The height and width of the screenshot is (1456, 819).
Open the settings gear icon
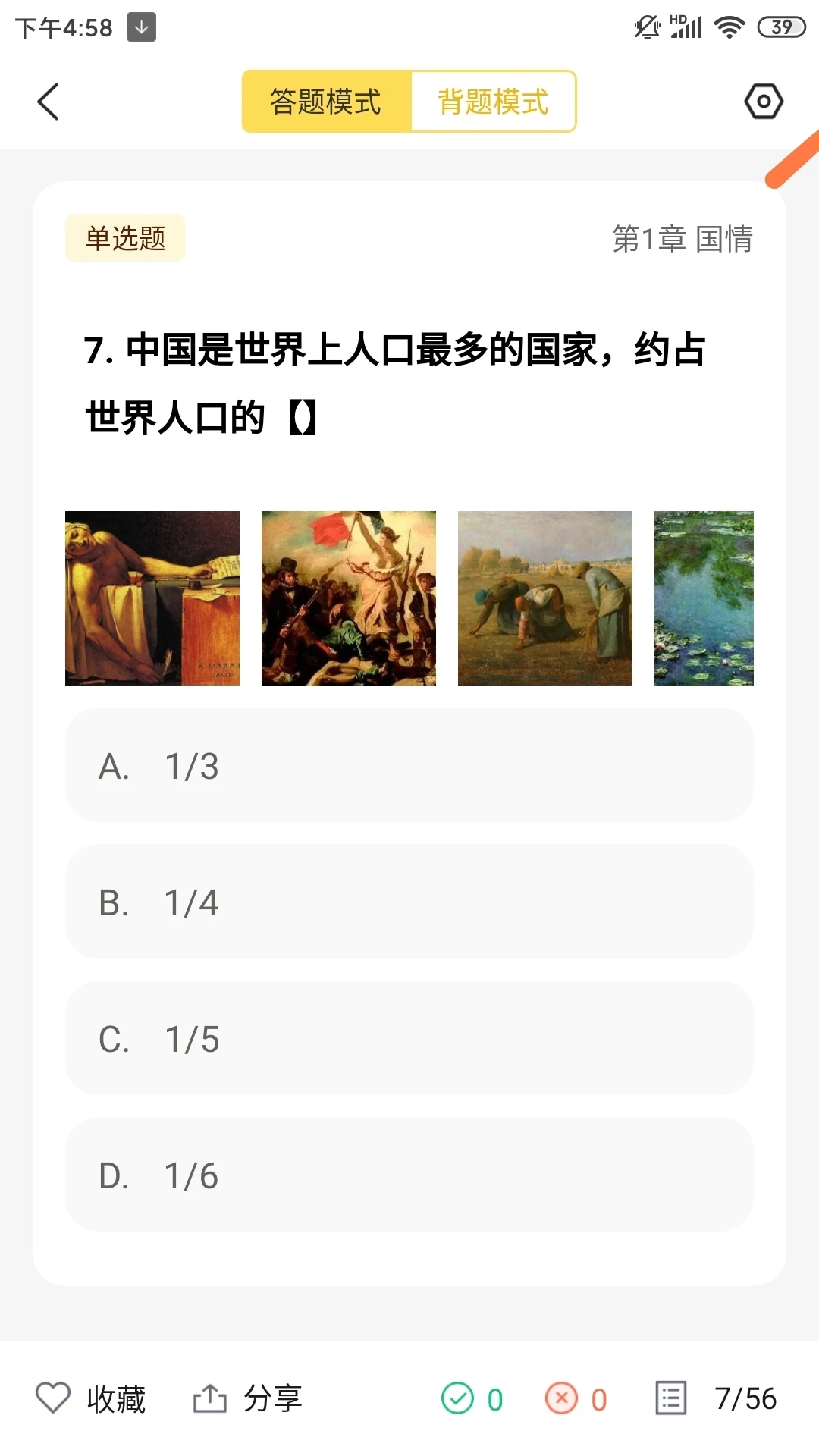click(x=763, y=100)
